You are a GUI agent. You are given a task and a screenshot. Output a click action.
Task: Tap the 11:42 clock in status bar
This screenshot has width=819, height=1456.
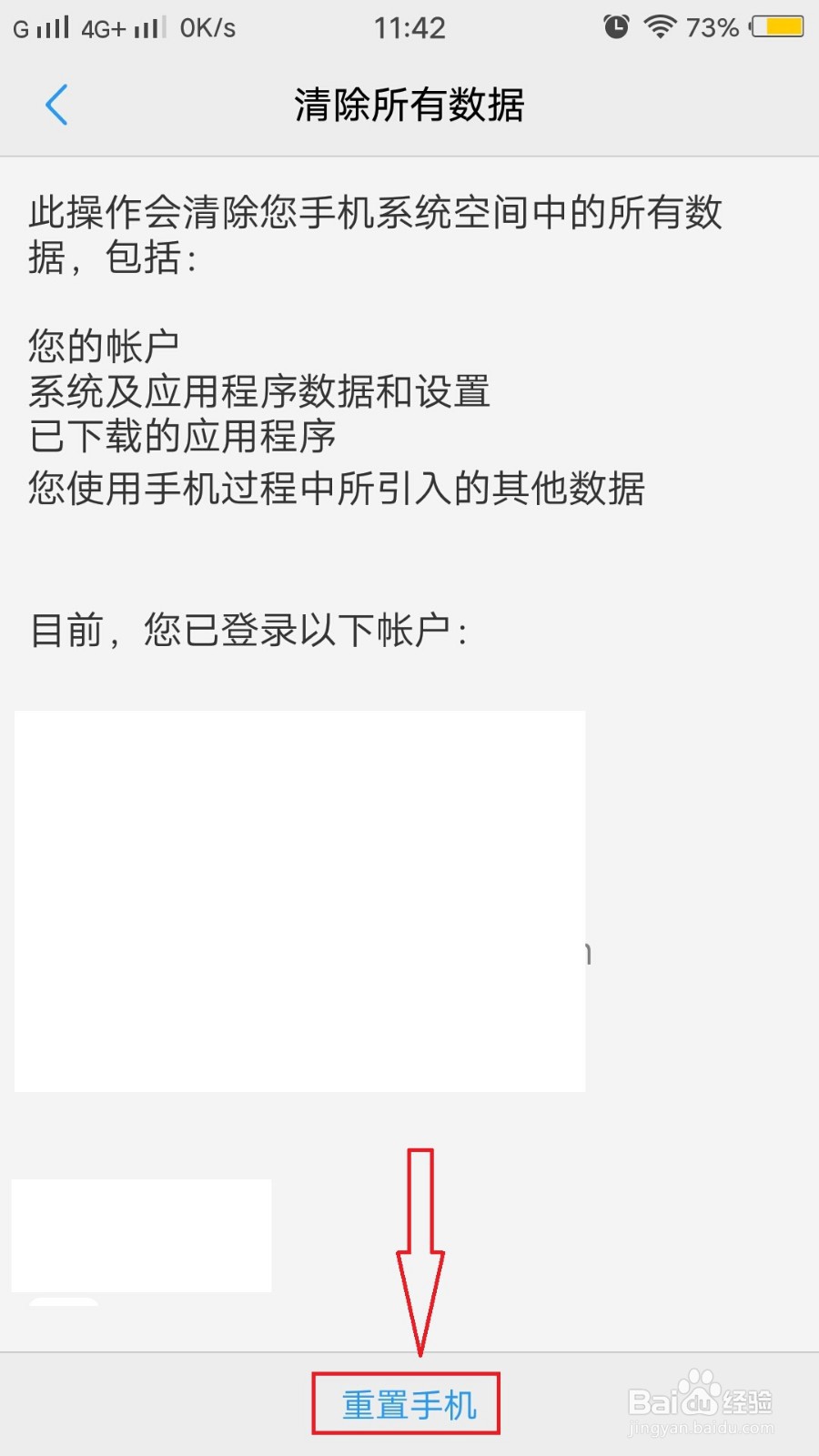tap(409, 27)
